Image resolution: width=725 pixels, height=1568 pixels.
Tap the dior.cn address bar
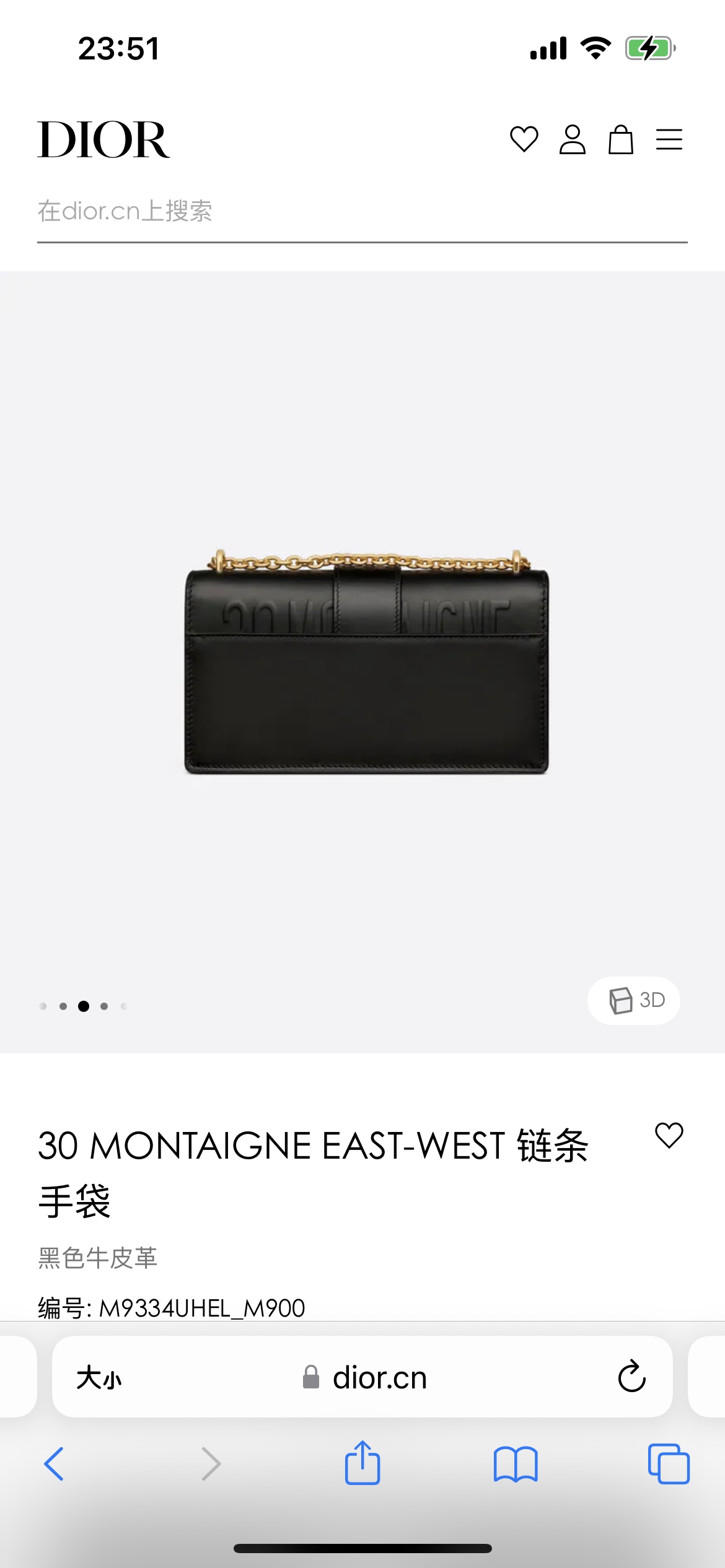point(366,1378)
